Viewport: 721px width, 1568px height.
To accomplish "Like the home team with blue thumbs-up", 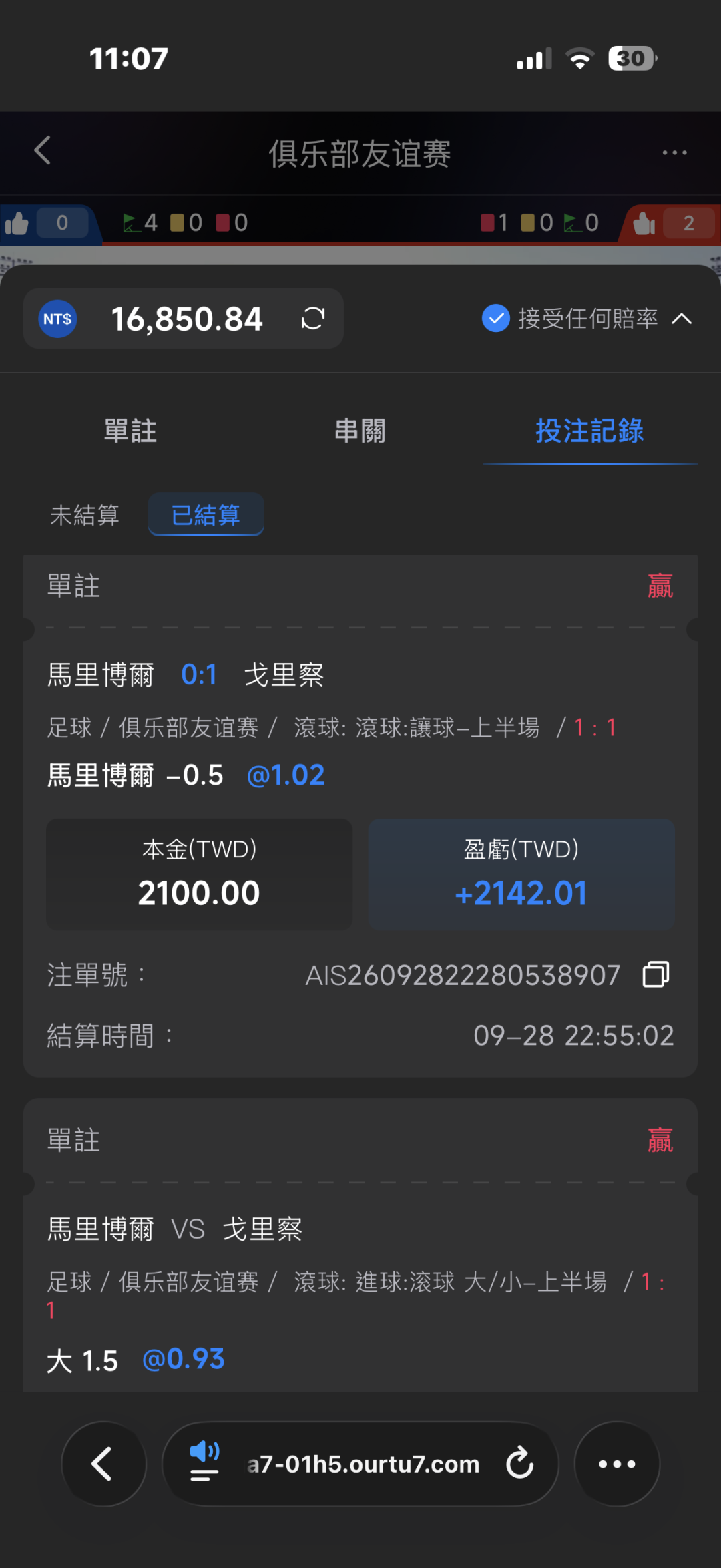I will click(x=17, y=223).
